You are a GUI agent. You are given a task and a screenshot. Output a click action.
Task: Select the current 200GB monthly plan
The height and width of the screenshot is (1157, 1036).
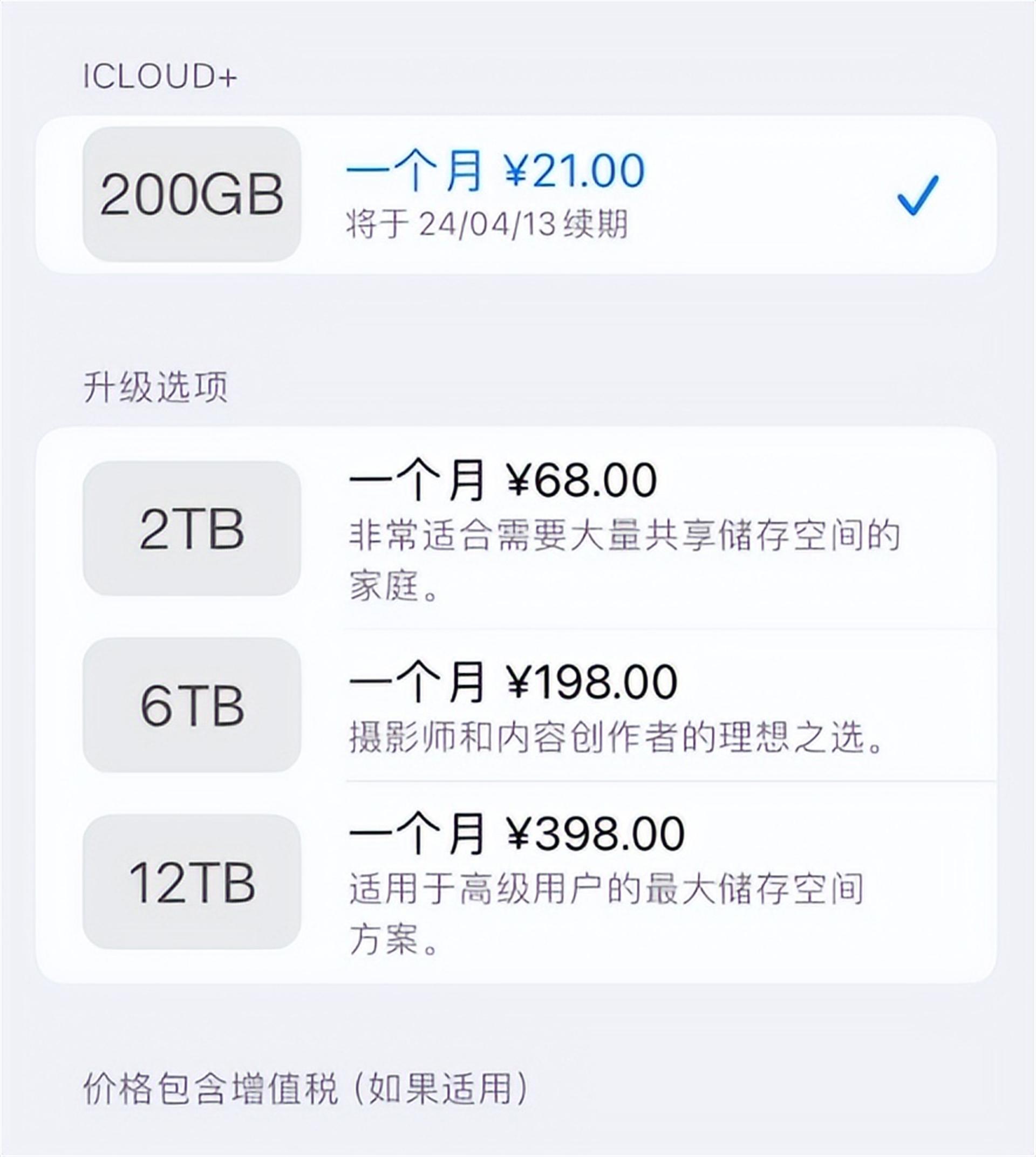pyautogui.click(x=515, y=195)
